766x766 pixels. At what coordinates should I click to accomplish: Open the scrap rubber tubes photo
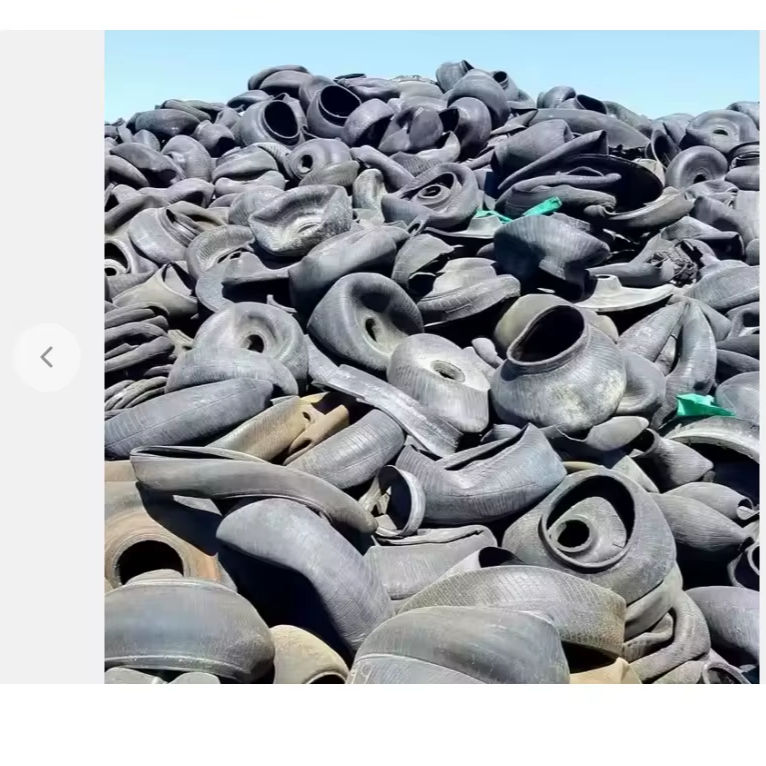tap(432, 357)
